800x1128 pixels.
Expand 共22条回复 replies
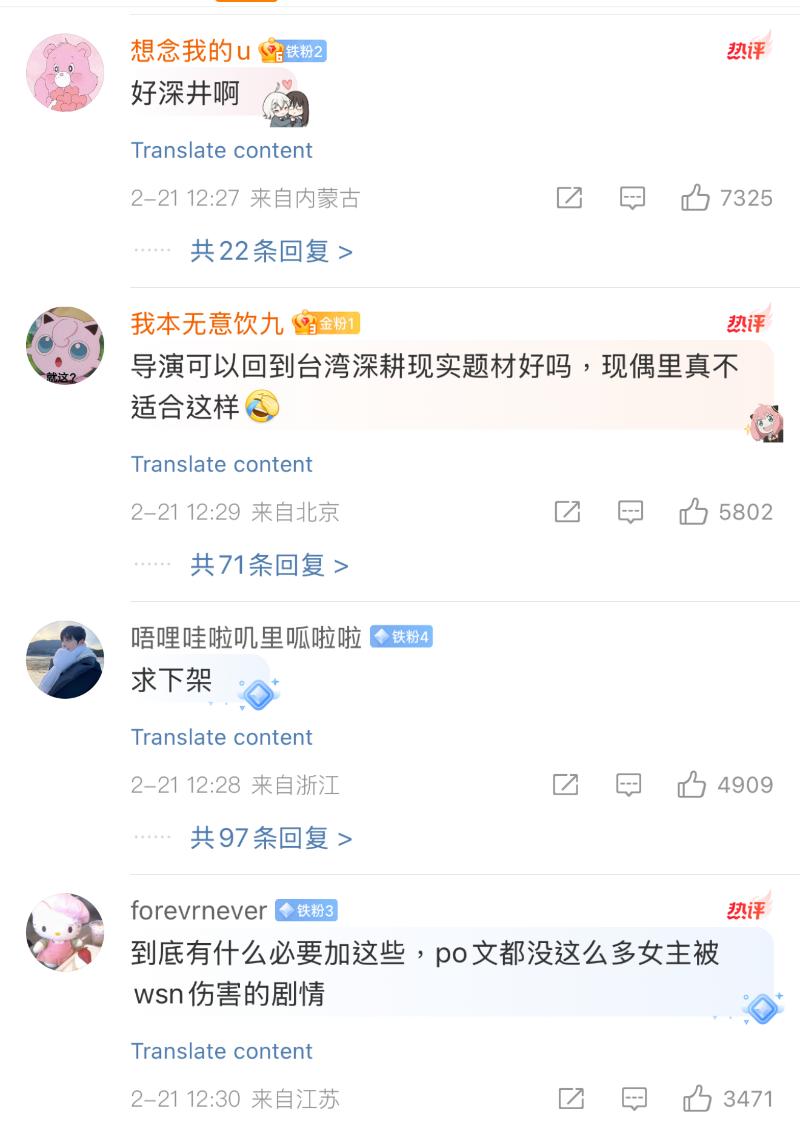(x=271, y=251)
